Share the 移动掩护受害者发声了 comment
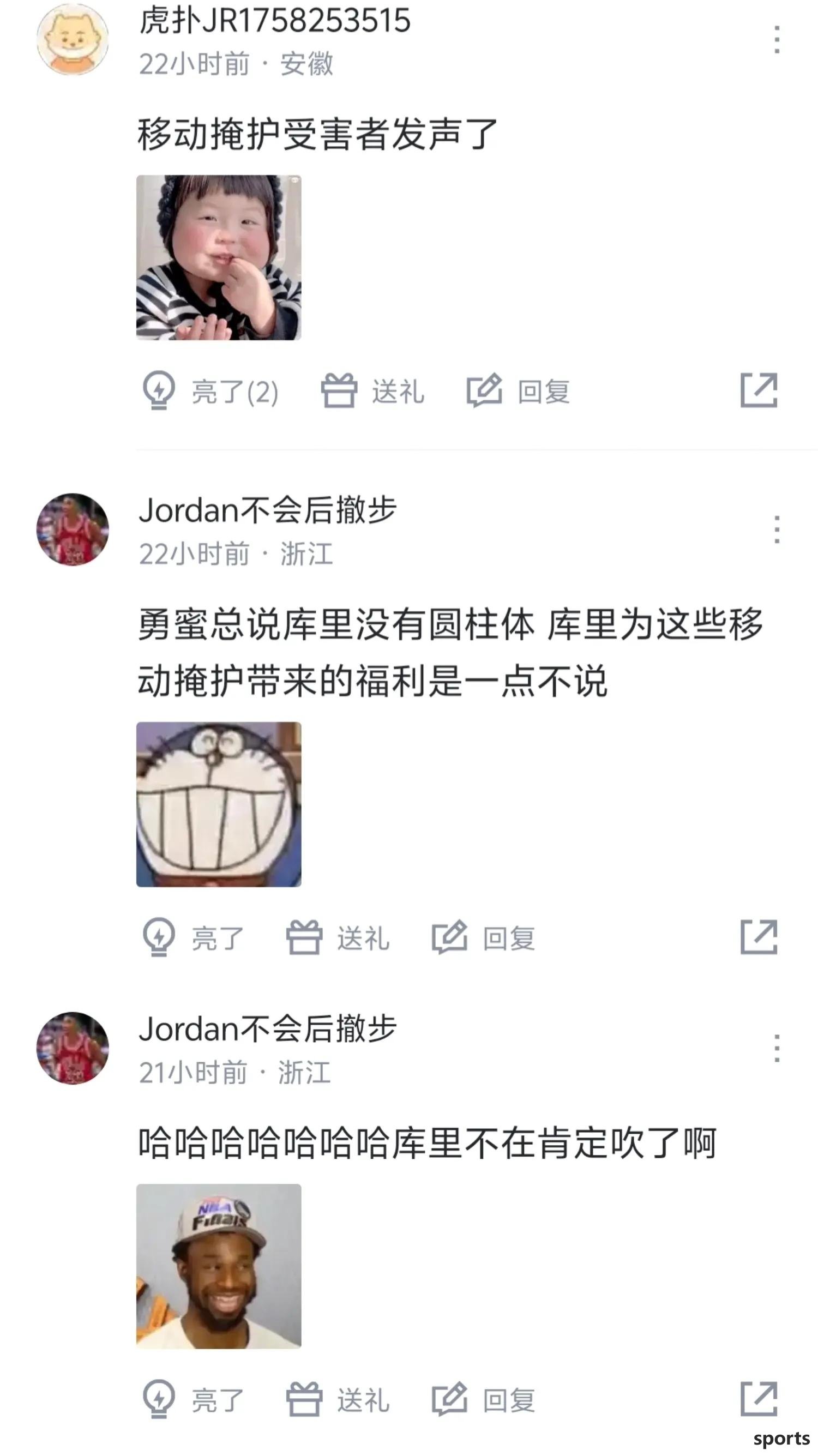The height and width of the screenshot is (1456, 818). pyautogui.click(x=759, y=390)
